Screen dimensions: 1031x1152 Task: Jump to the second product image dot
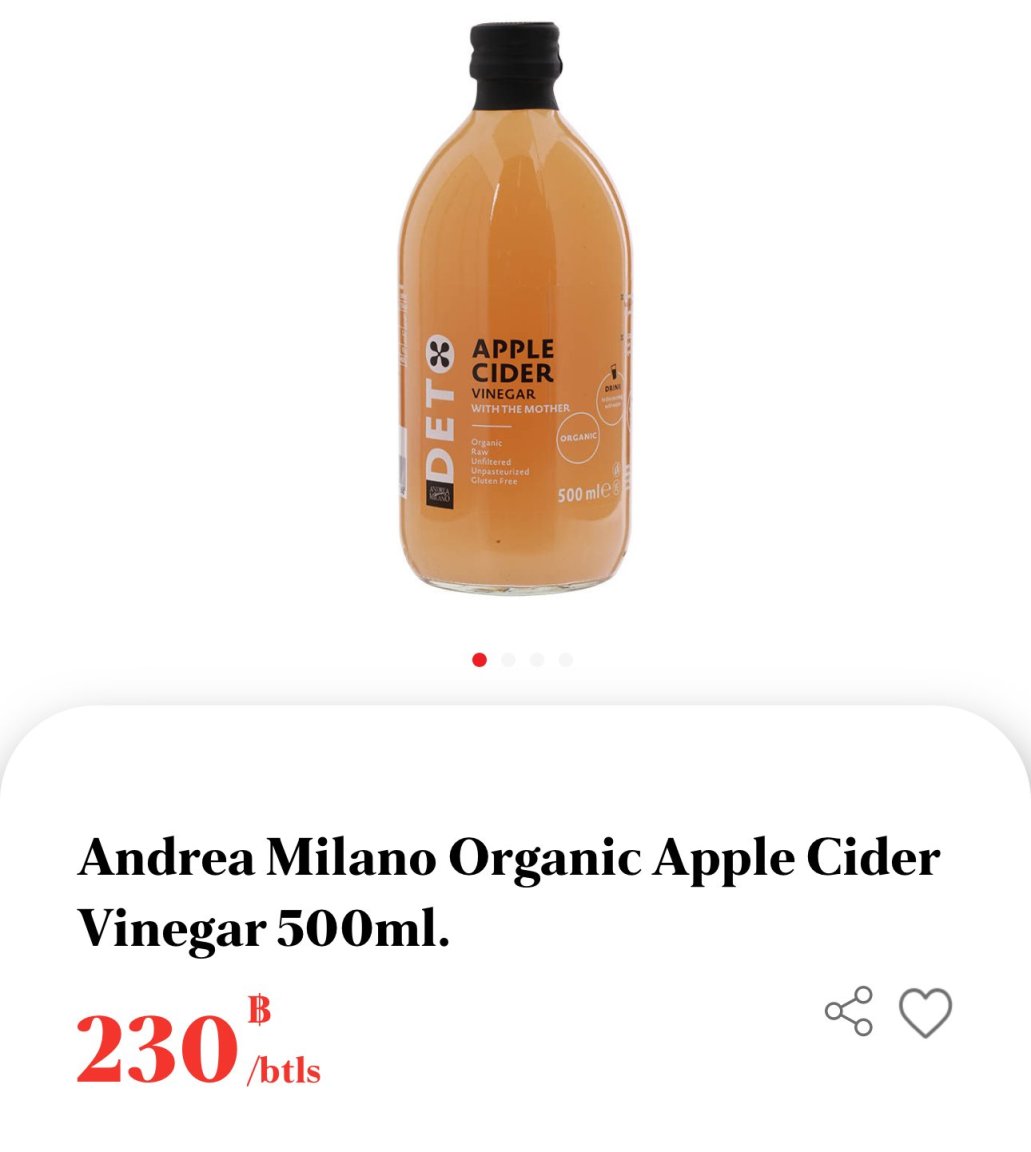pyautogui.click(x=508, y=660)
